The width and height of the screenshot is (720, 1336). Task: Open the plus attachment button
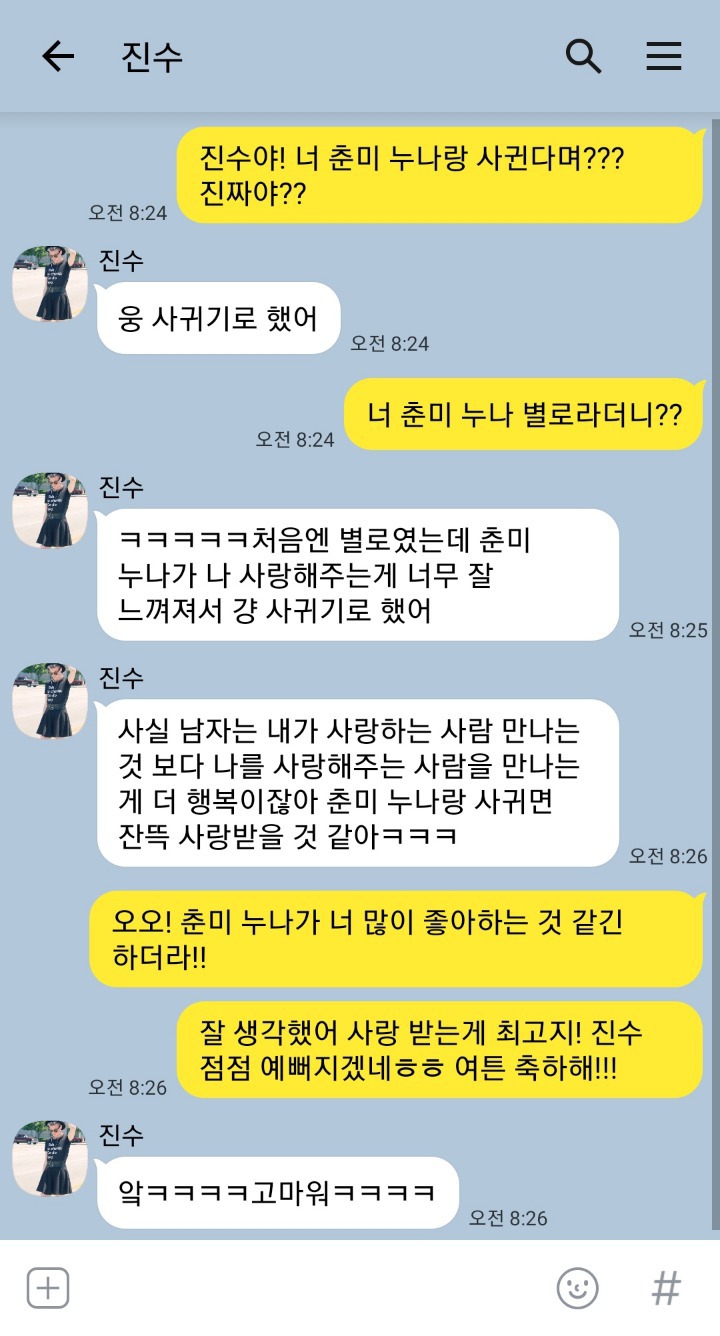[x=47, y=1288]
